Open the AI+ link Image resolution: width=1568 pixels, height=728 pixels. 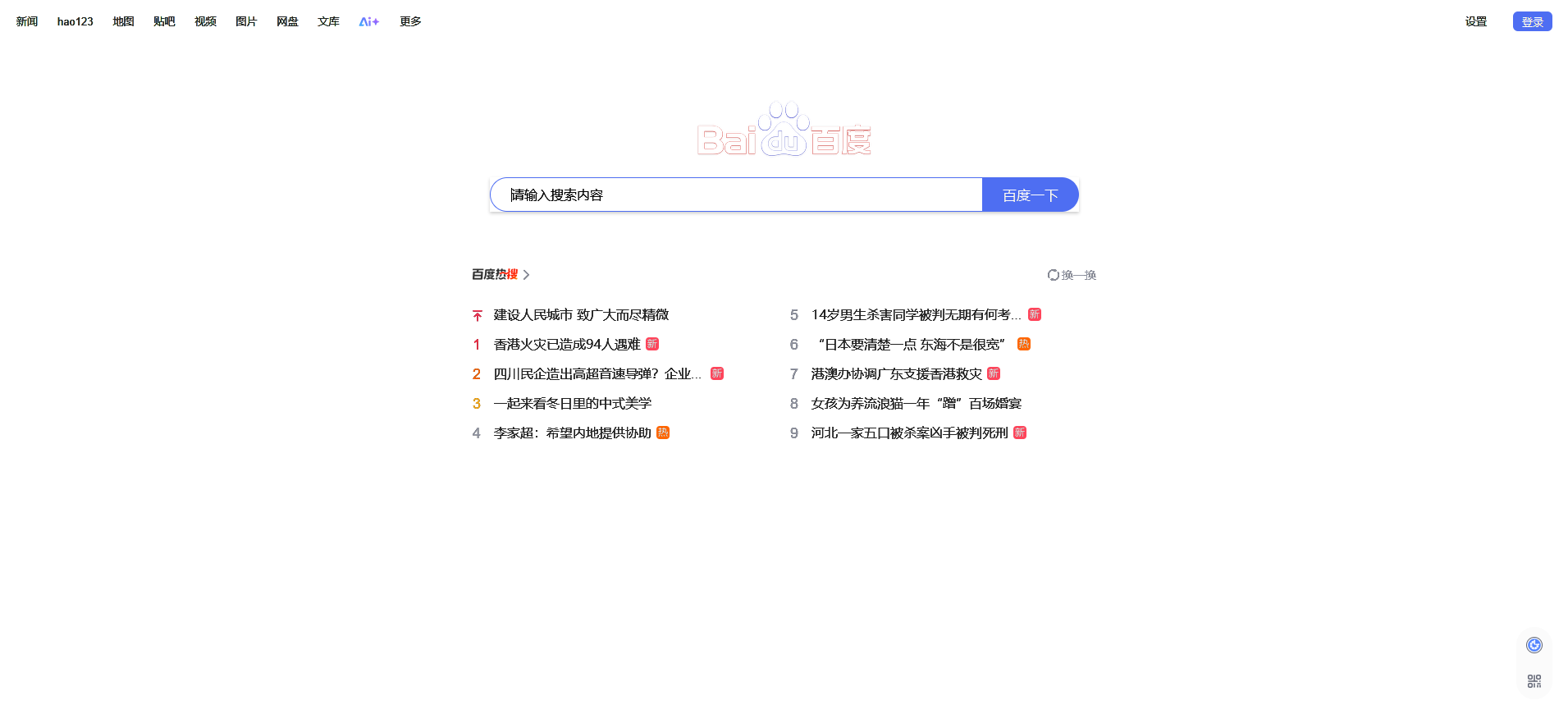point(369,21)
